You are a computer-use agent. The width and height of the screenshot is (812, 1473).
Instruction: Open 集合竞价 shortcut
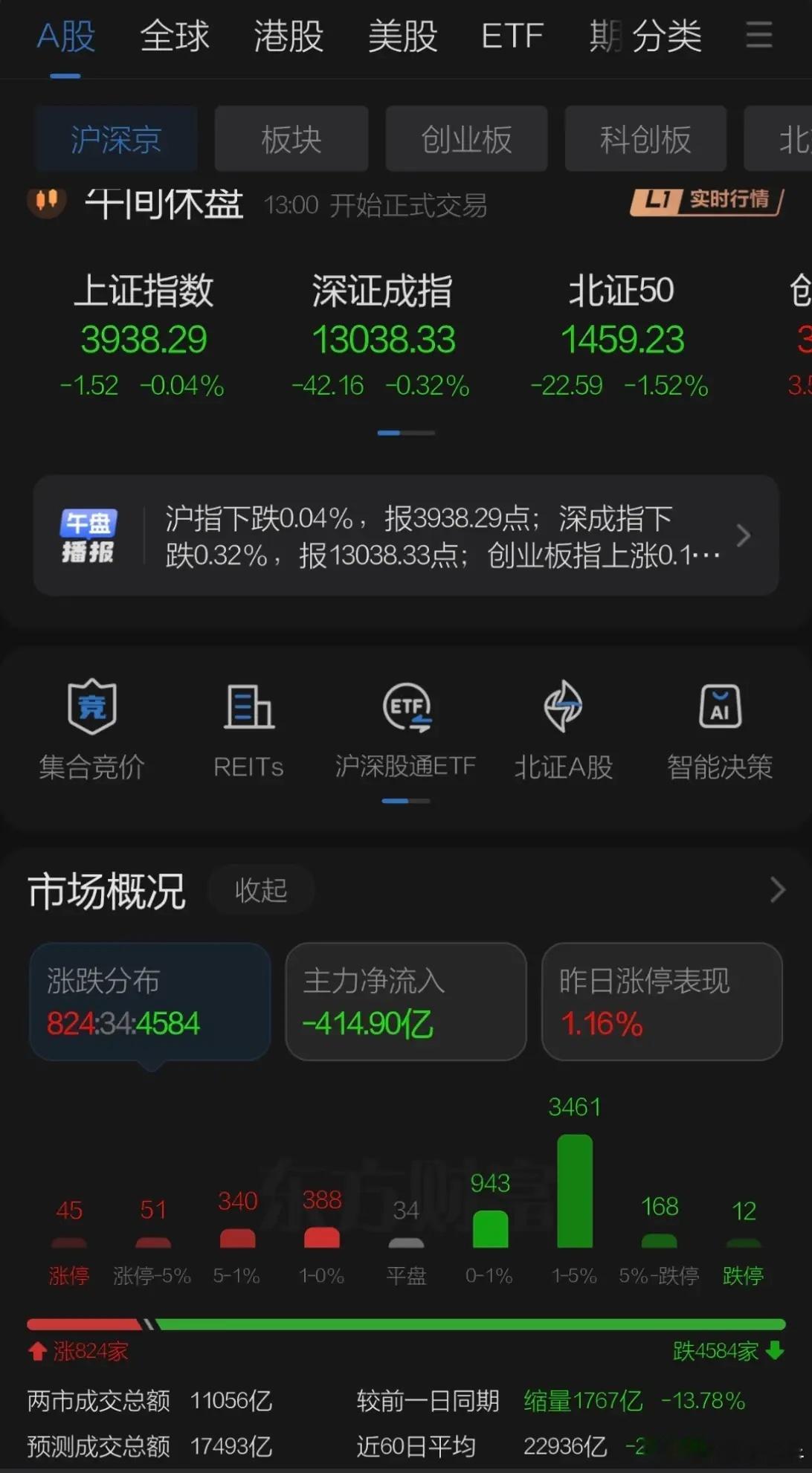(91, 729)
